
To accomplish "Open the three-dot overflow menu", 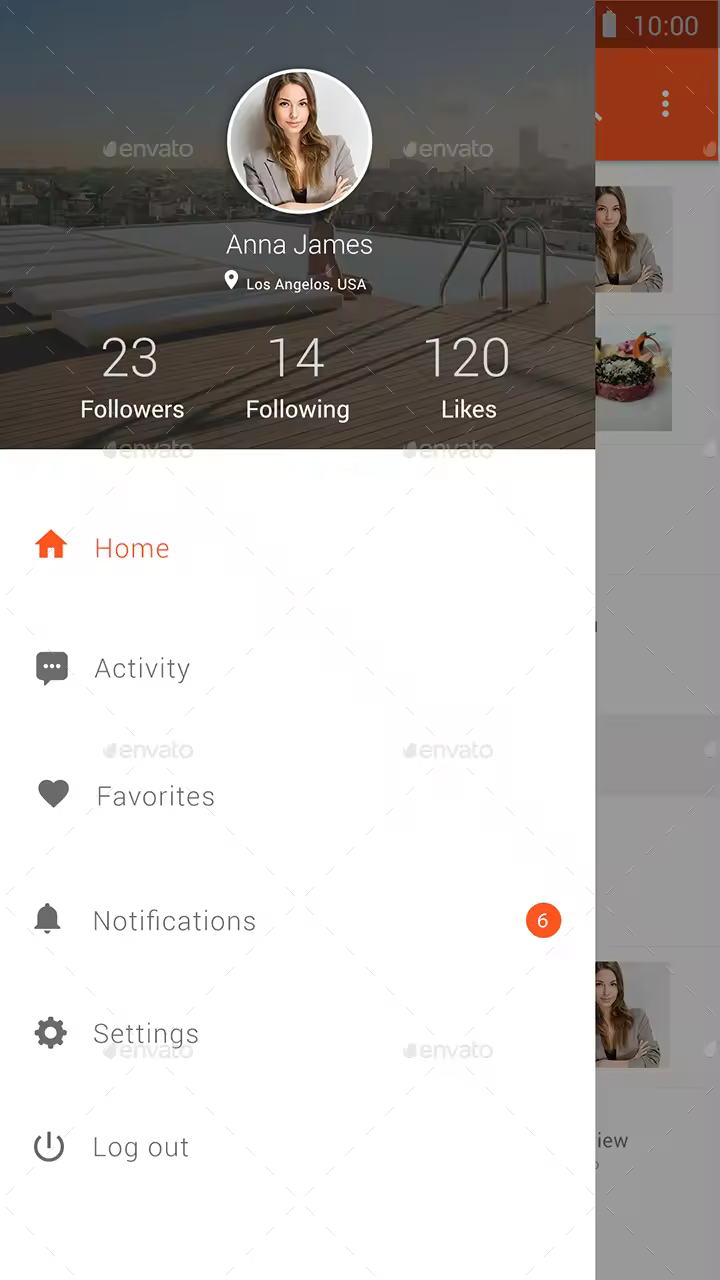I will [666, 103].
